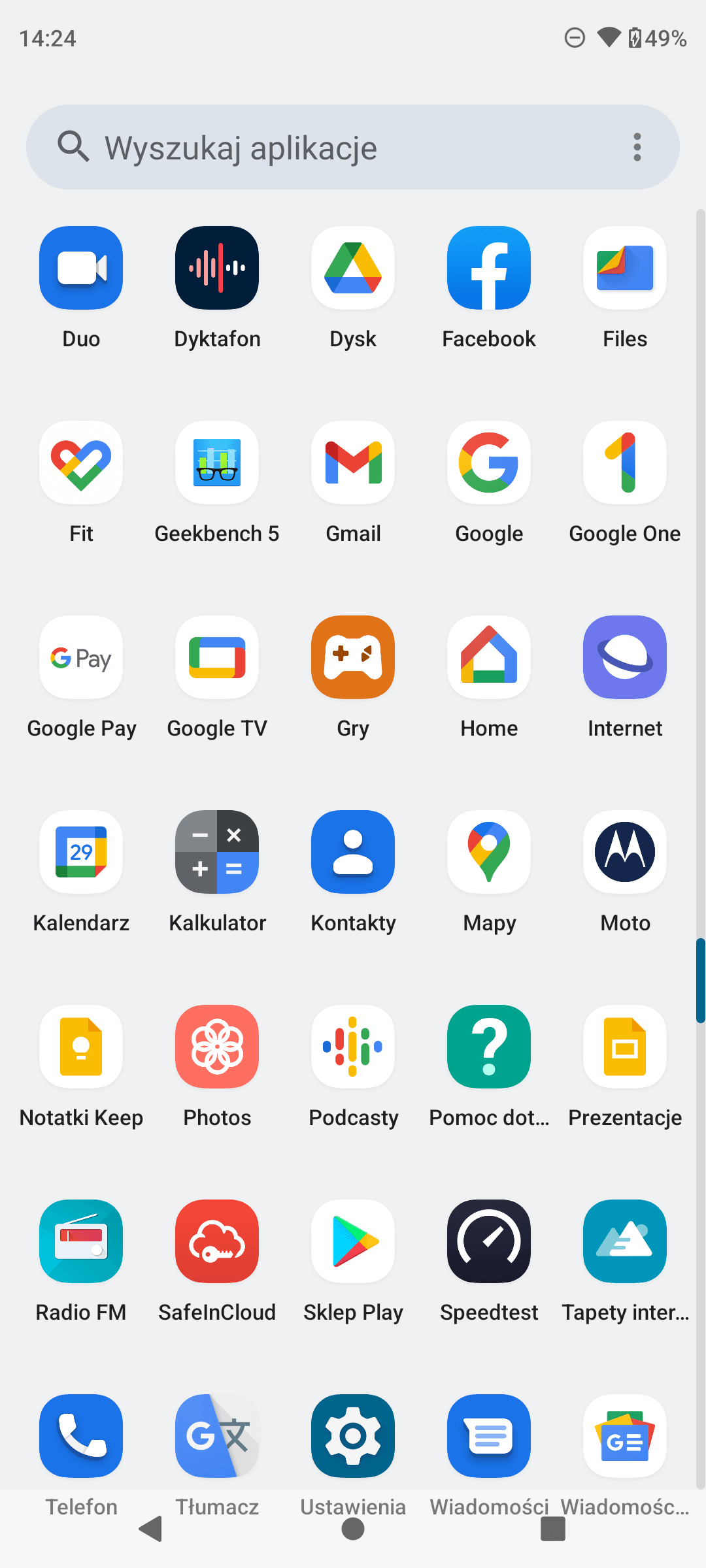
Task: Open Dyktafon voice recorder
Action: tap(217, 268)
